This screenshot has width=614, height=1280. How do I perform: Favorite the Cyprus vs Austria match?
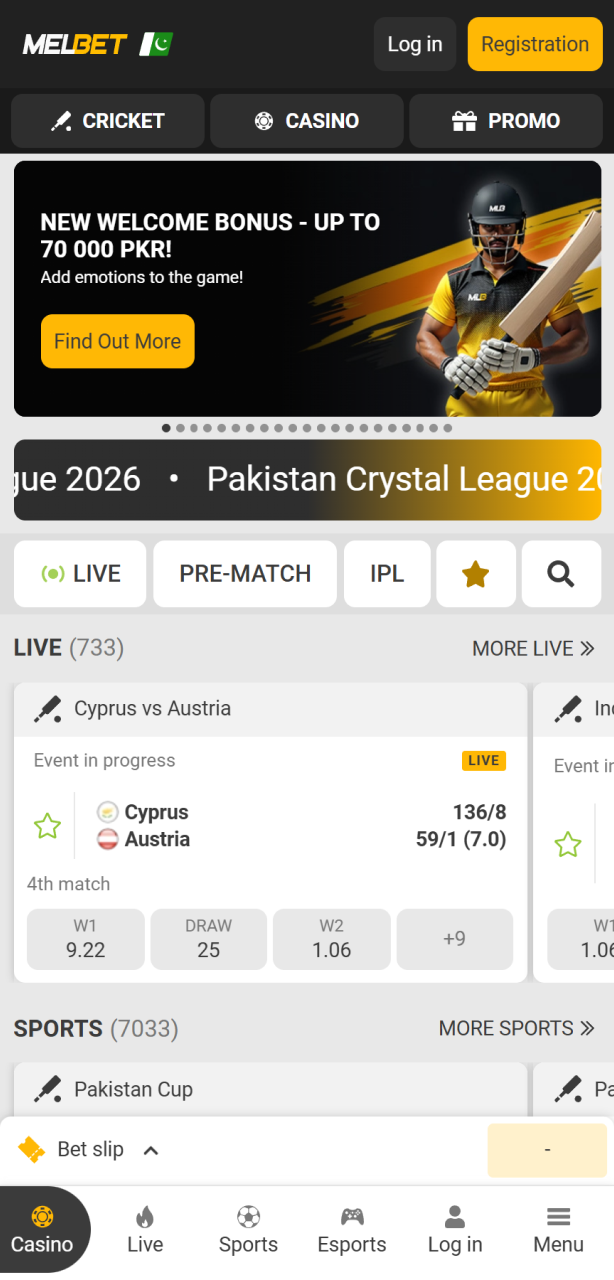tap(47, 826)
